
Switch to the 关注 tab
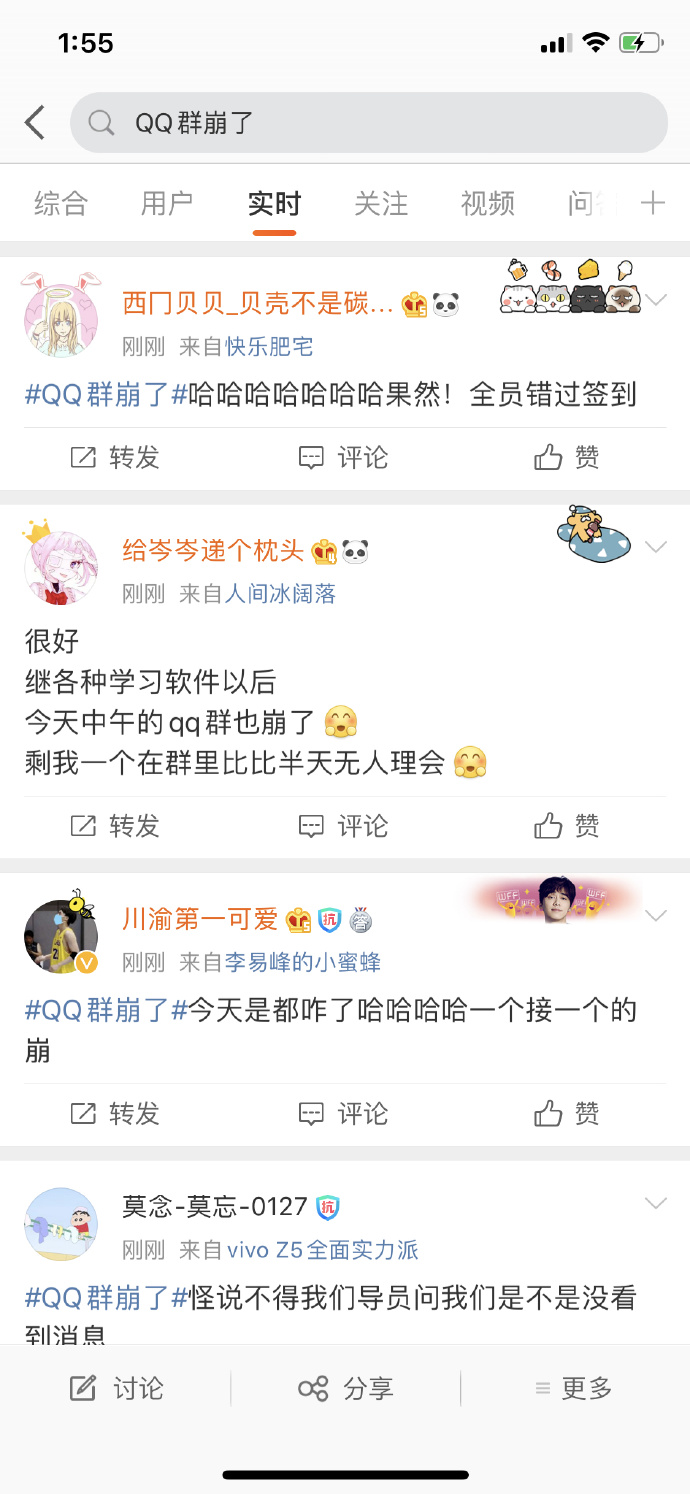coord(381,203)
